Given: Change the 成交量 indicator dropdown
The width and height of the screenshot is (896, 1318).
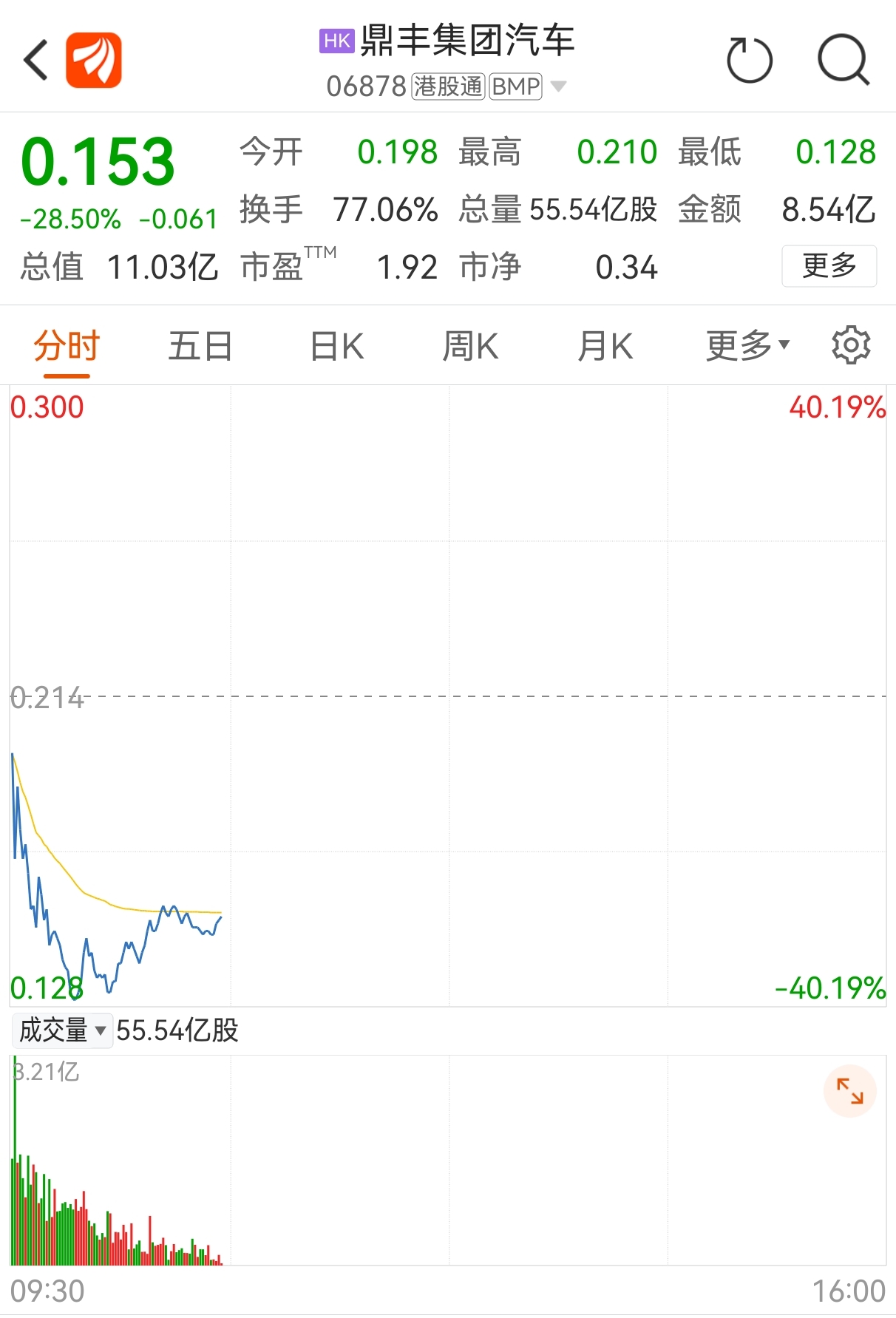Looking at the screenshot, I should click(x=63, y=1030).
